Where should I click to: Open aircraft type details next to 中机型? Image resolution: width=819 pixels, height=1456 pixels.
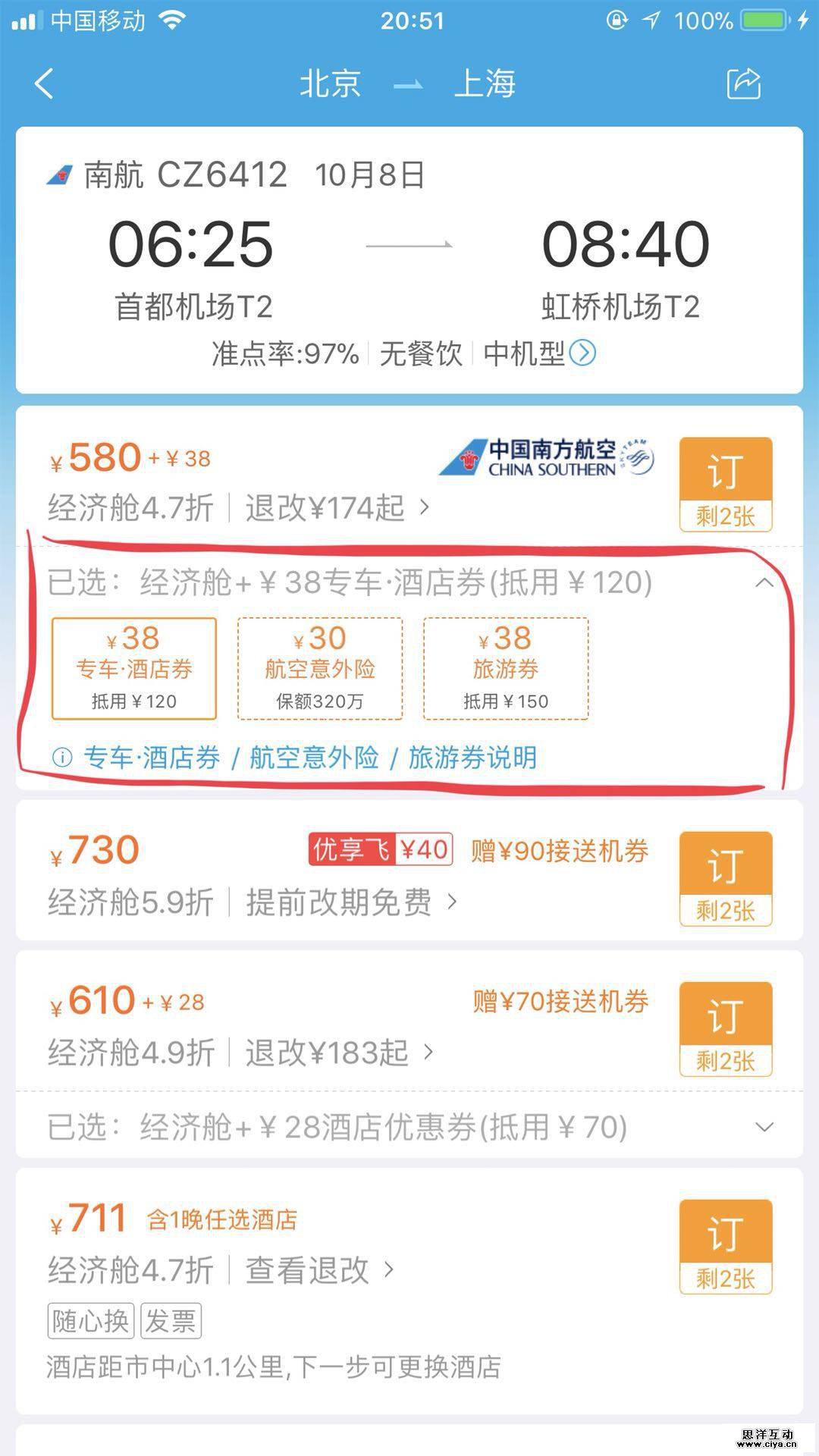tap(582, 353)
